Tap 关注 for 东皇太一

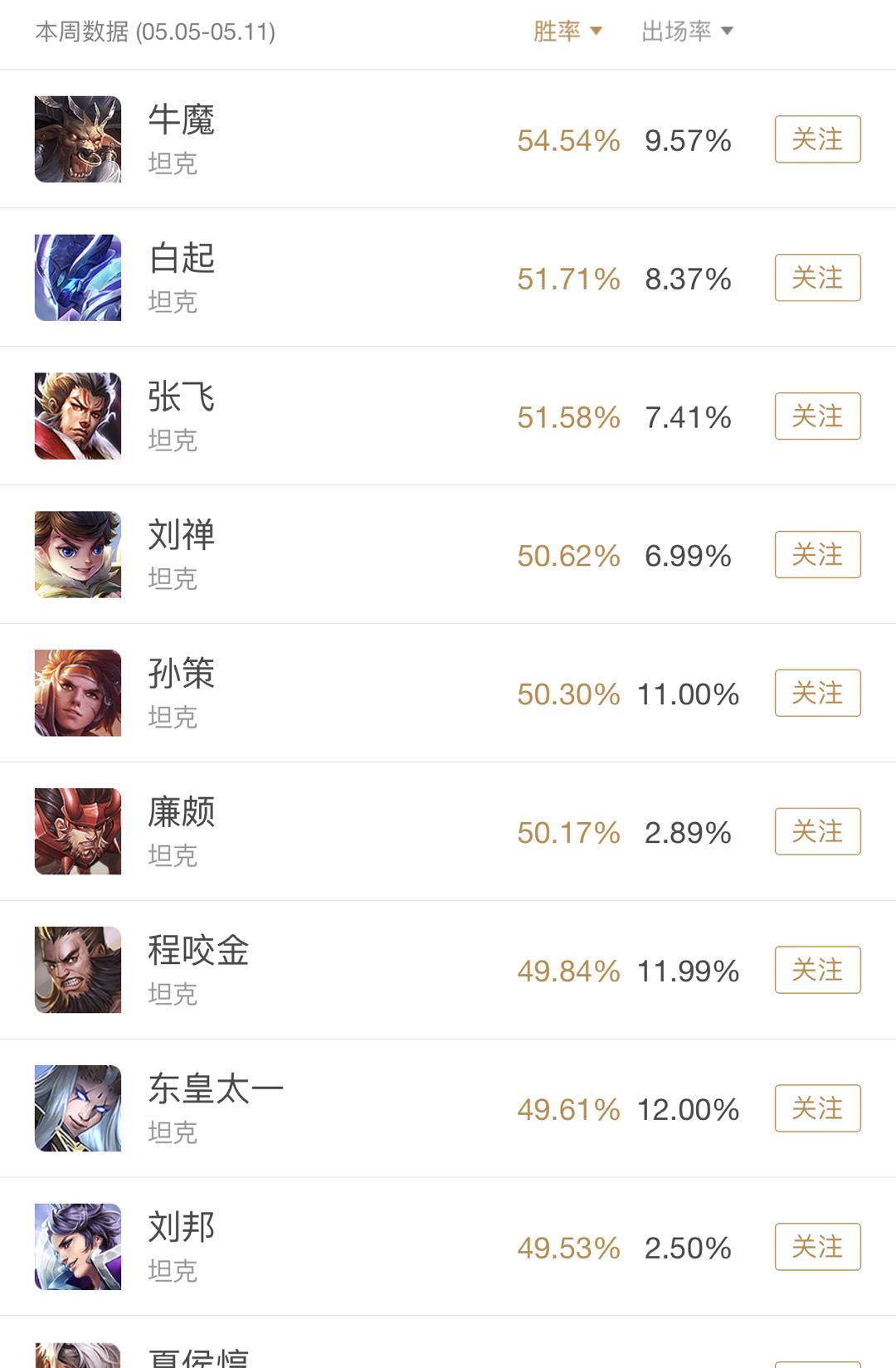click(817, 1109)
